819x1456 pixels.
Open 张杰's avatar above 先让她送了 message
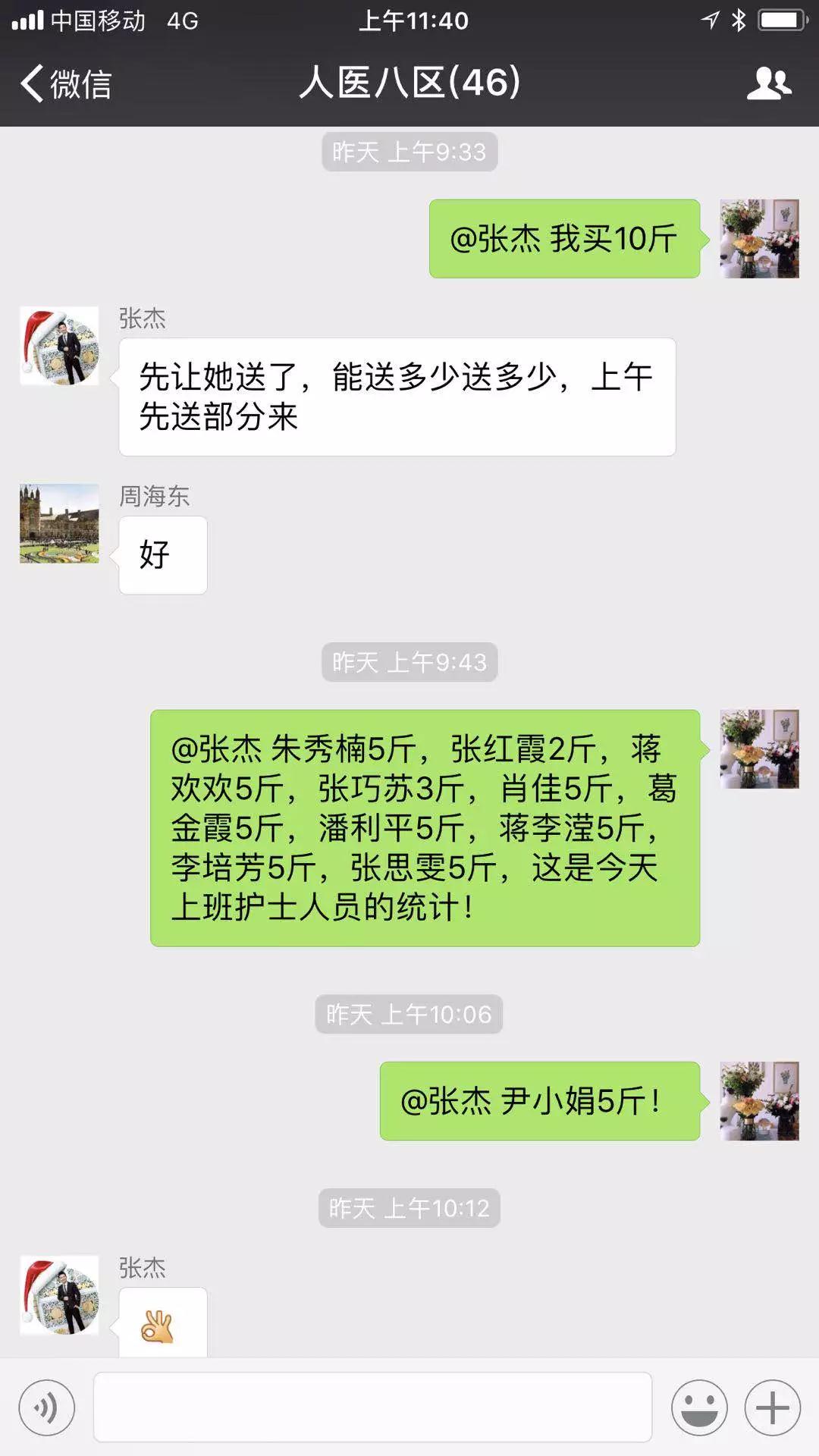[x=59, y=346]
